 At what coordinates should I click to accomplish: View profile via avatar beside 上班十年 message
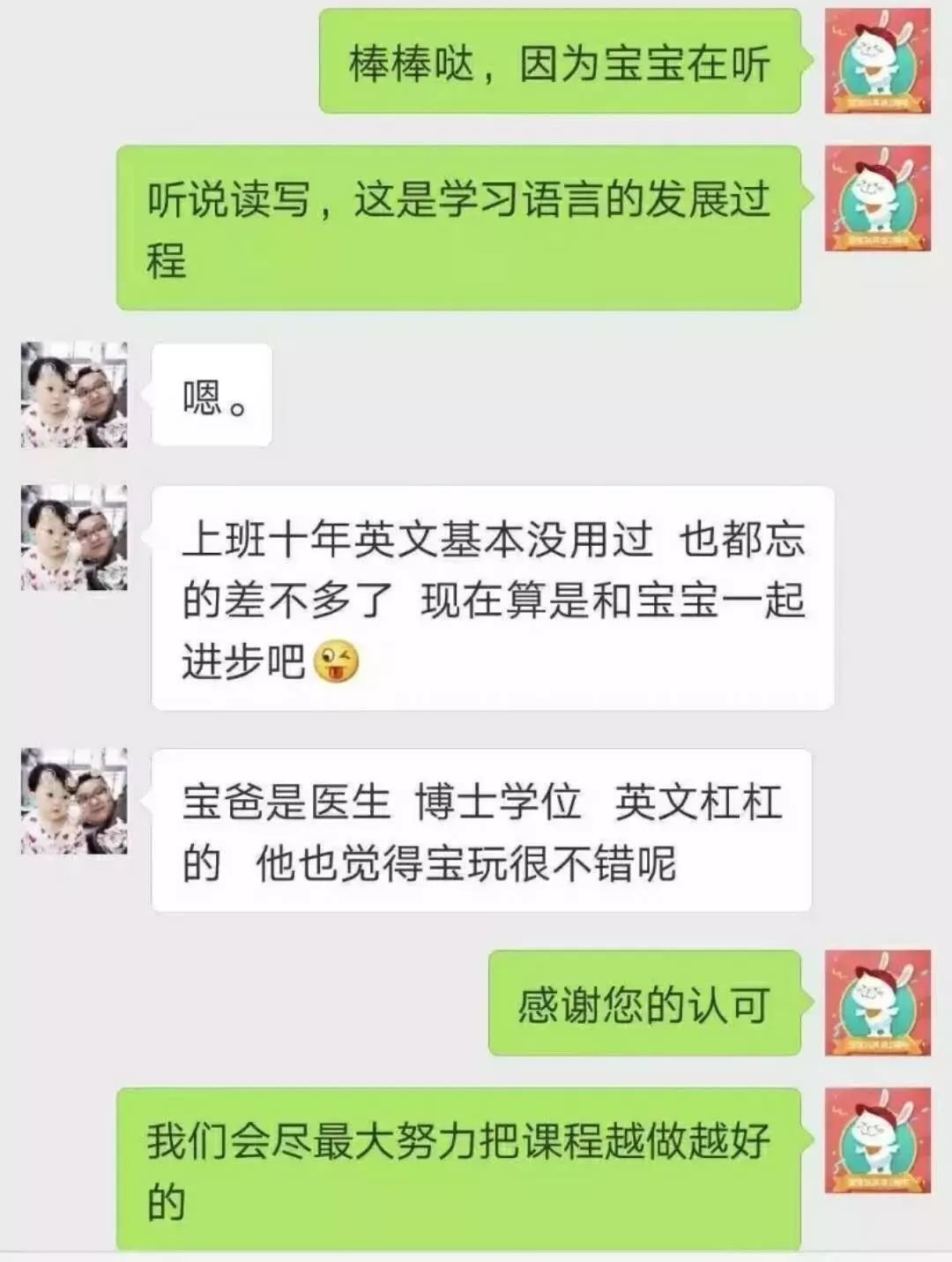[74, 537]
